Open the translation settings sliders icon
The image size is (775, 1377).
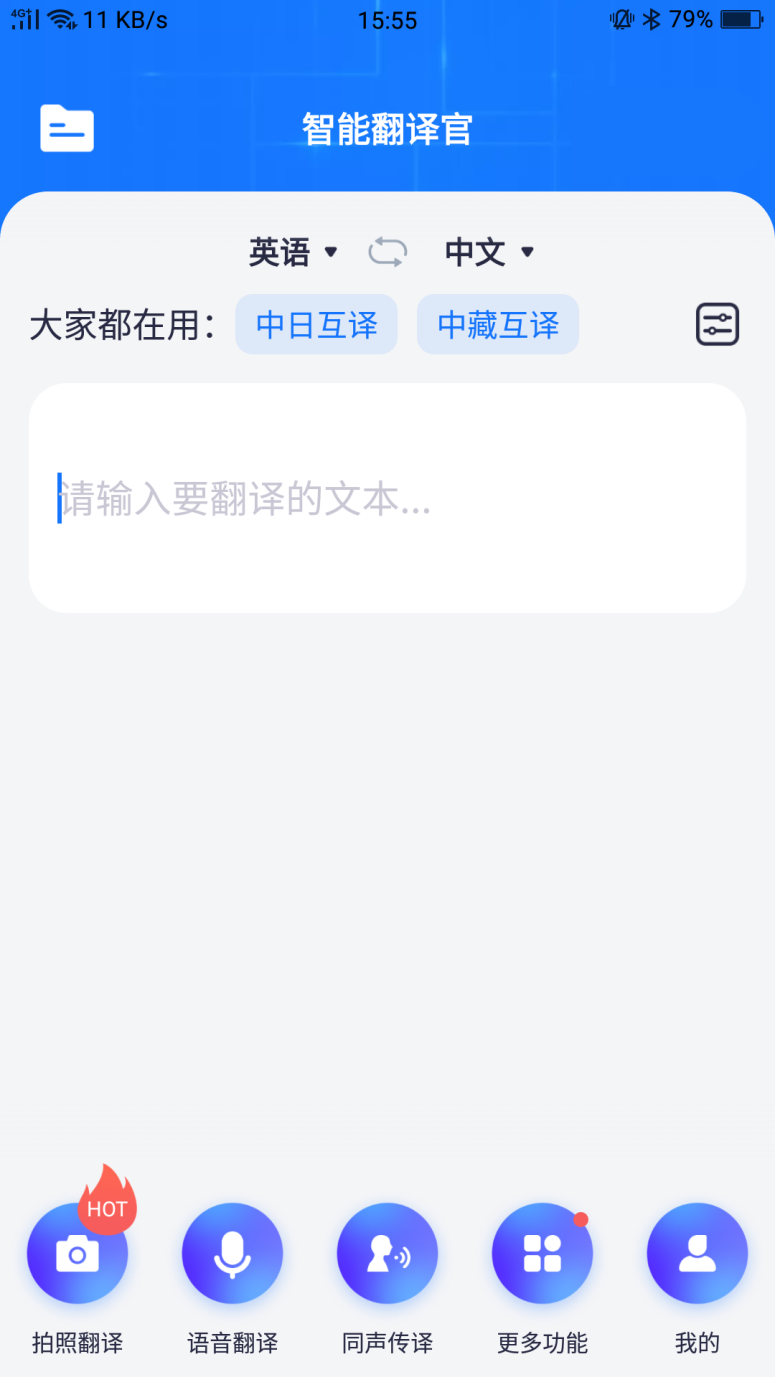click(x=717, y=324)
